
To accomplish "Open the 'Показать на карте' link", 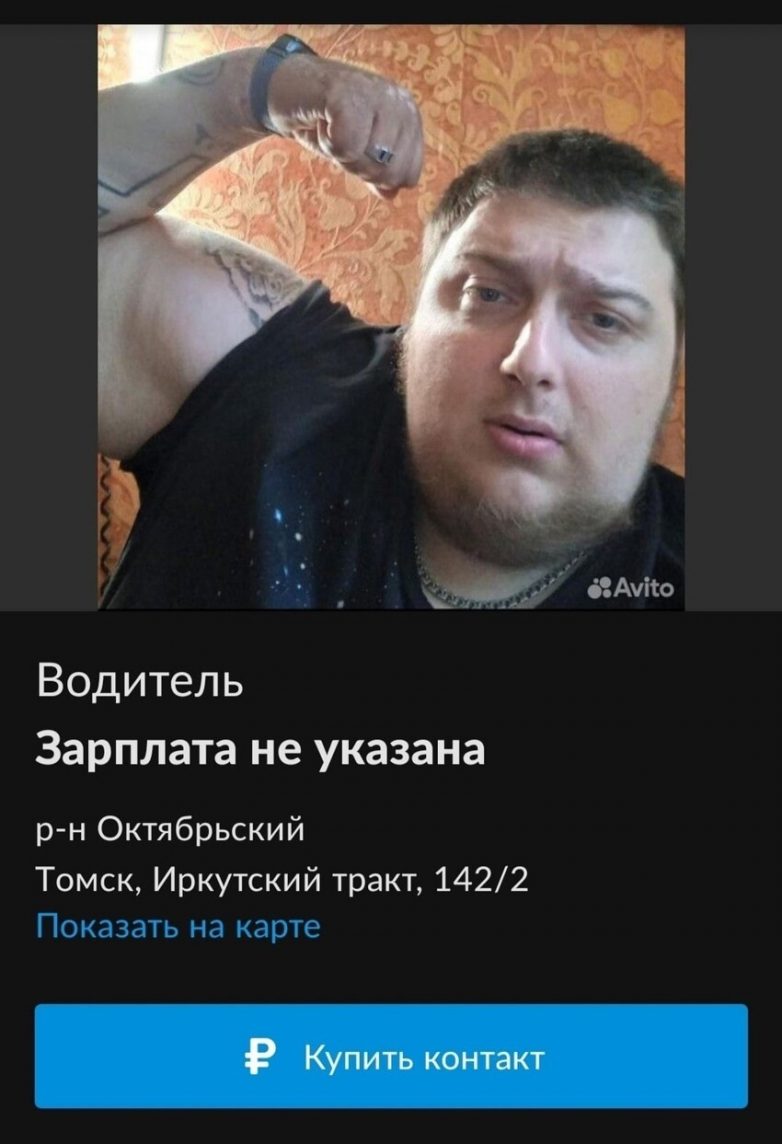I will click(x=178, y=925).
